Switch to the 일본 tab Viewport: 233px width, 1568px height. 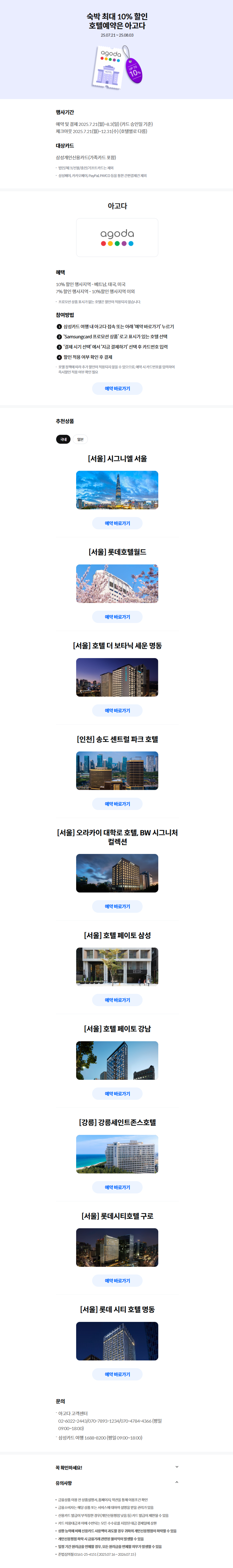80,439
